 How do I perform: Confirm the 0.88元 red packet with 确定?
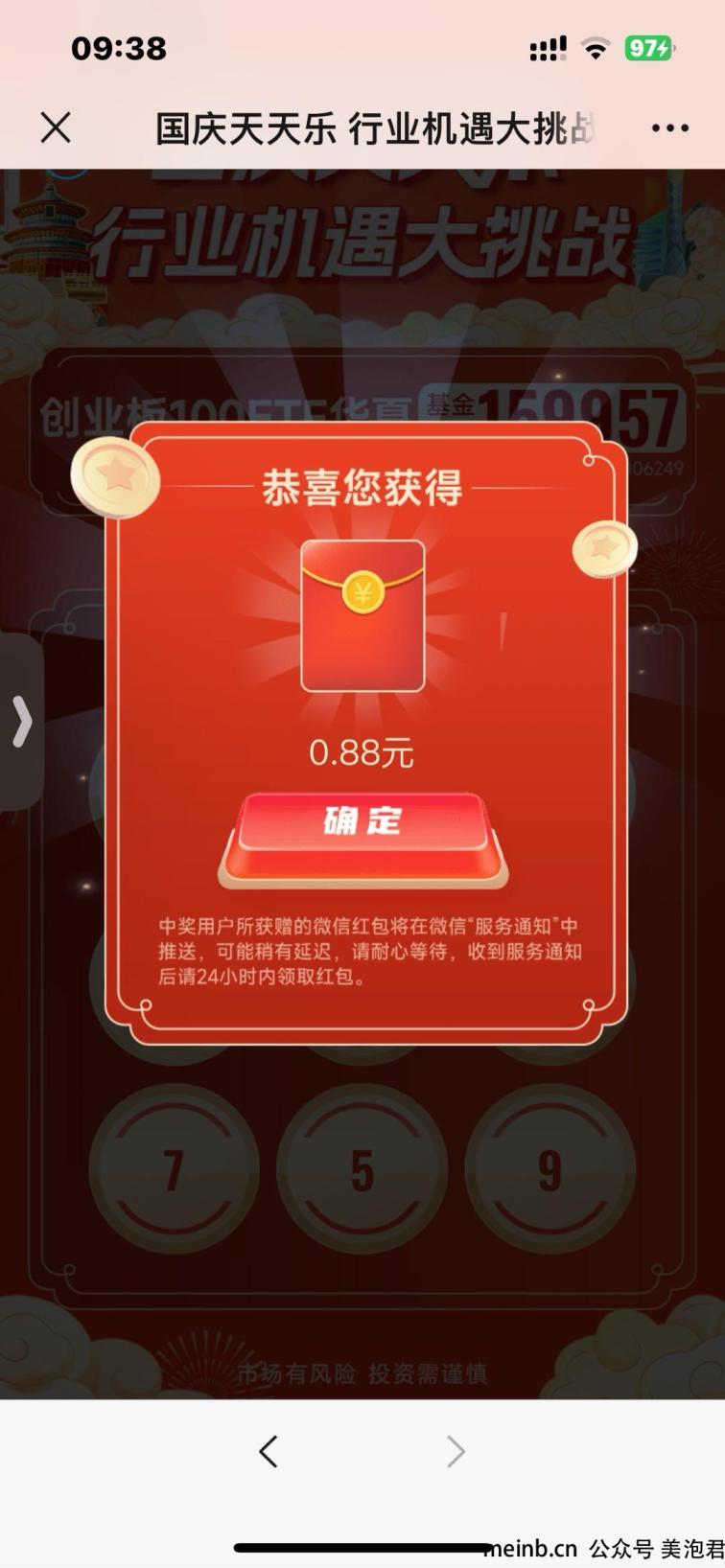pyautogui.click(x=362, y=823)
